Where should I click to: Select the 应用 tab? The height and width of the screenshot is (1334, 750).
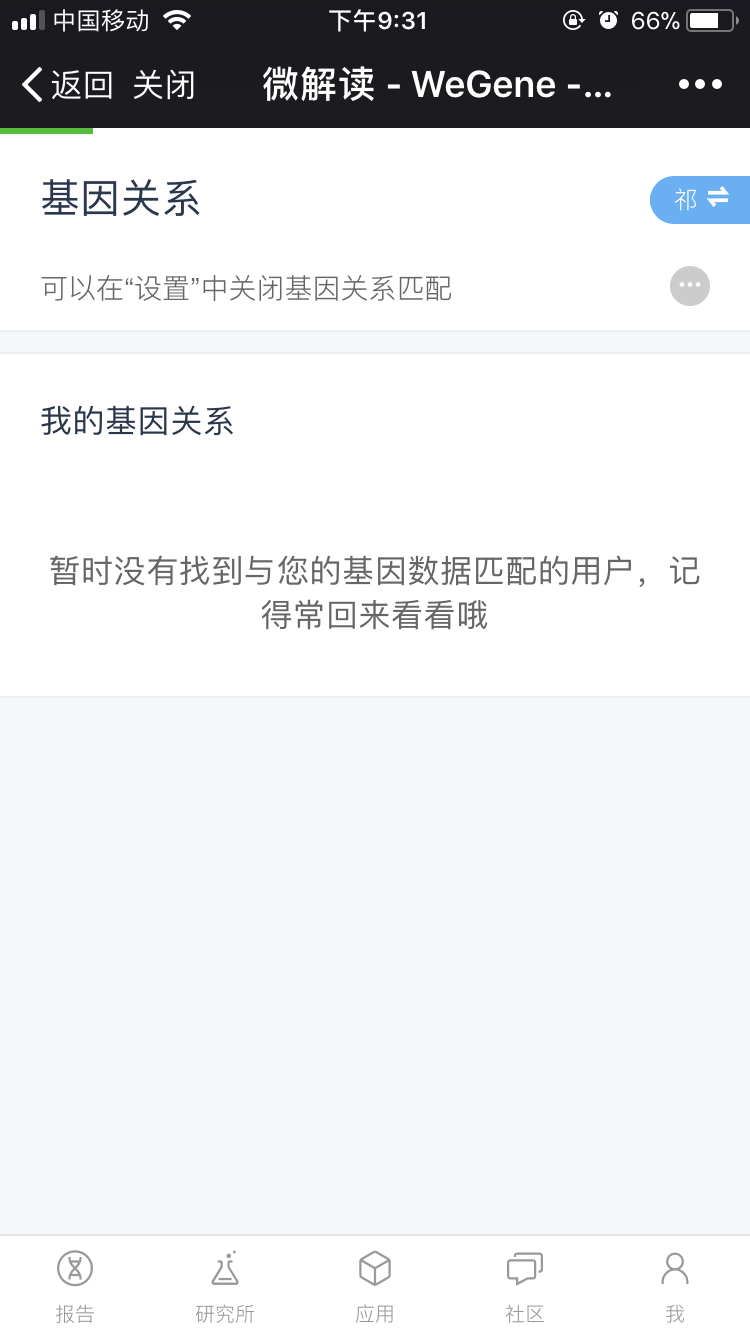click(375, 1286)
